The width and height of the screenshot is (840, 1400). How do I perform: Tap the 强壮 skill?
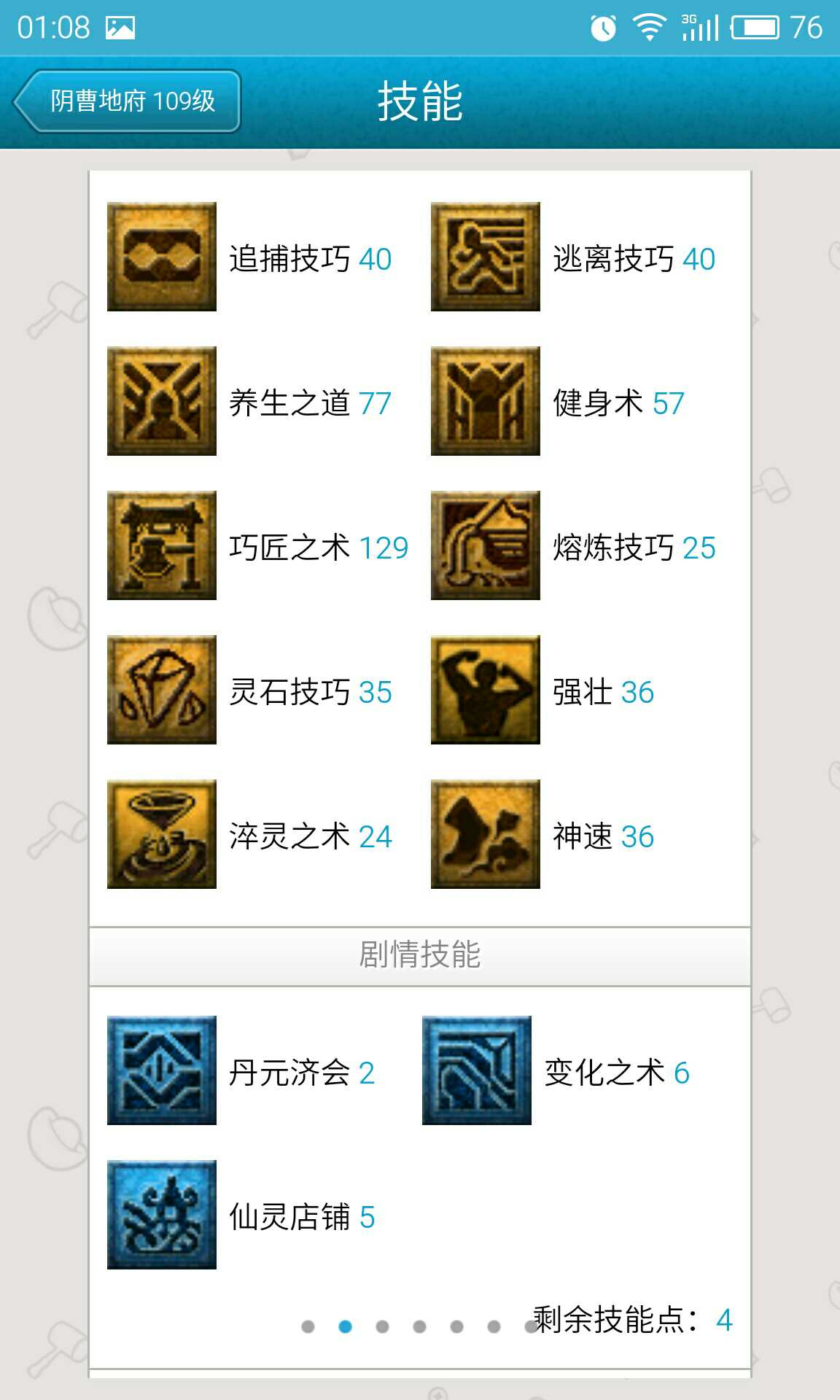(x=486, y=690)
